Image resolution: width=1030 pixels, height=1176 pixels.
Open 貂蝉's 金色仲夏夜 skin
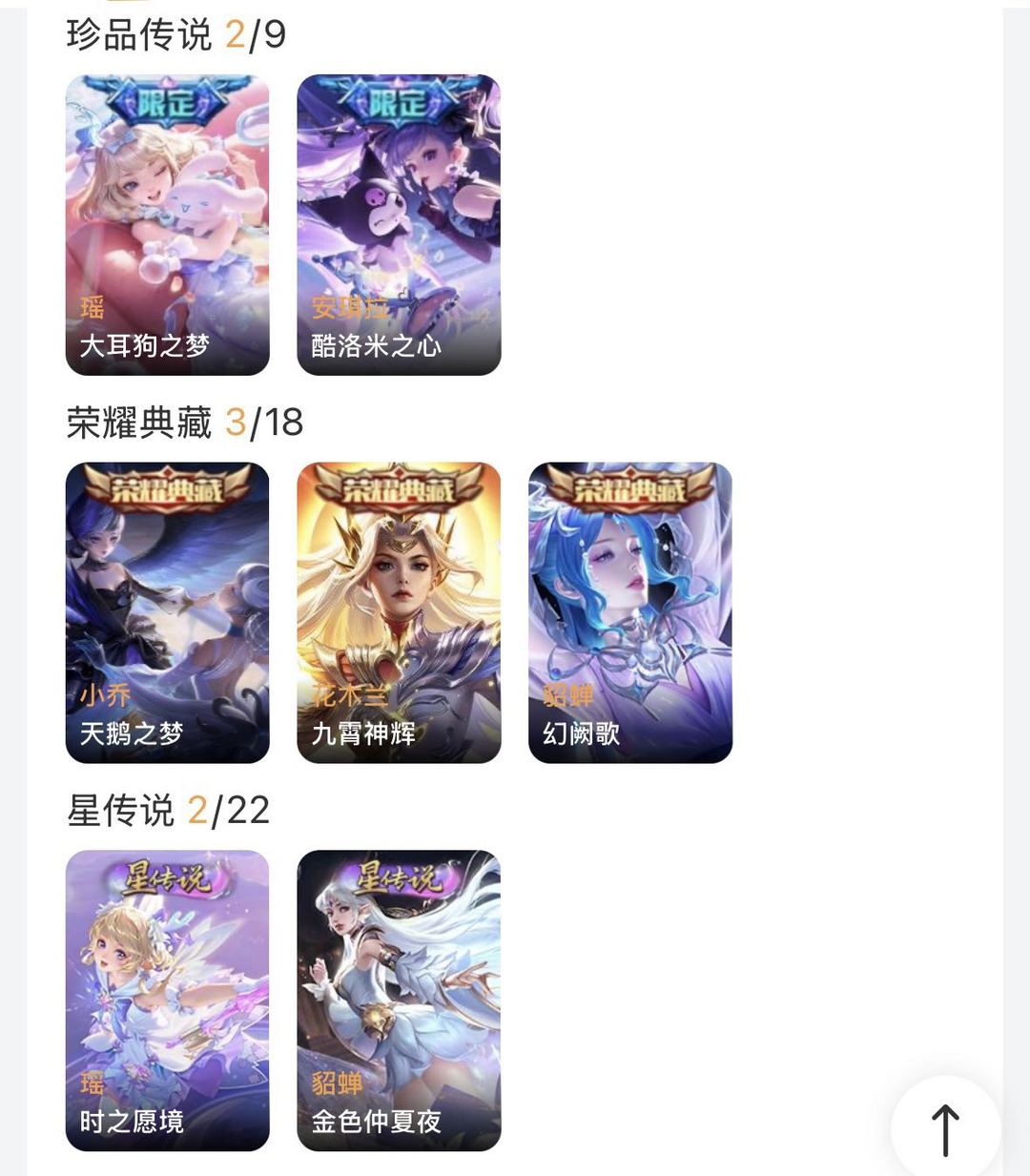399,1000
